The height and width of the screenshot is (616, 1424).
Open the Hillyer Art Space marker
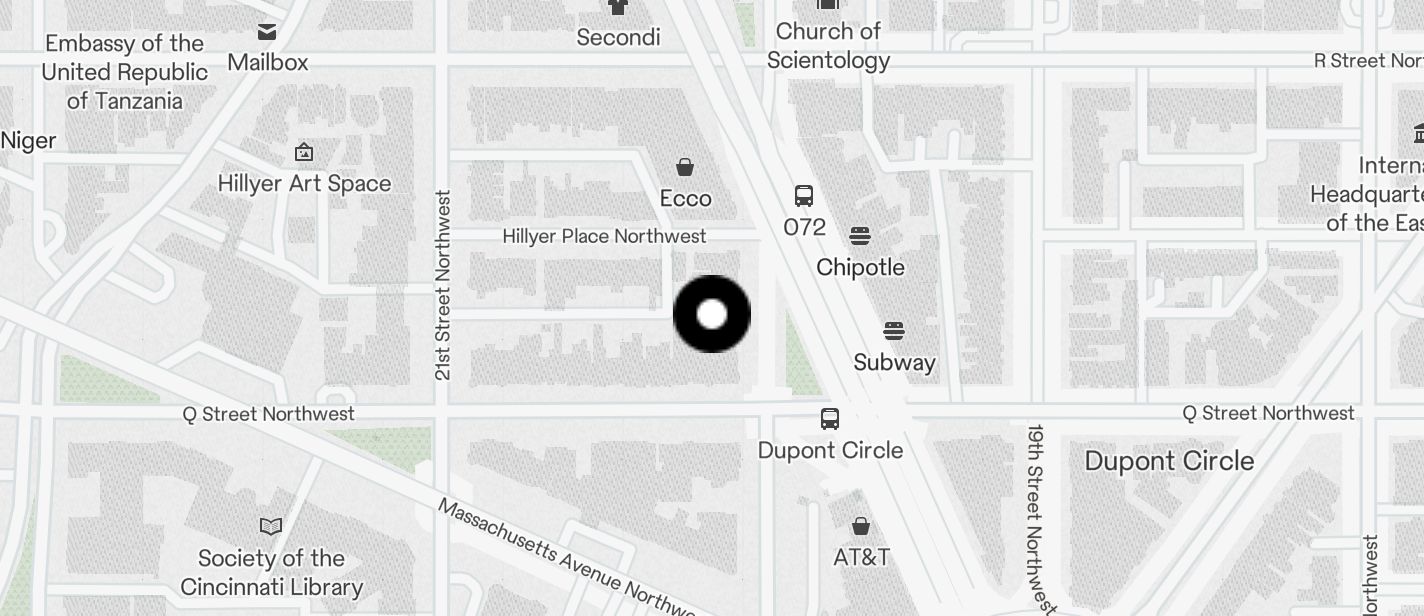[304, 153]
